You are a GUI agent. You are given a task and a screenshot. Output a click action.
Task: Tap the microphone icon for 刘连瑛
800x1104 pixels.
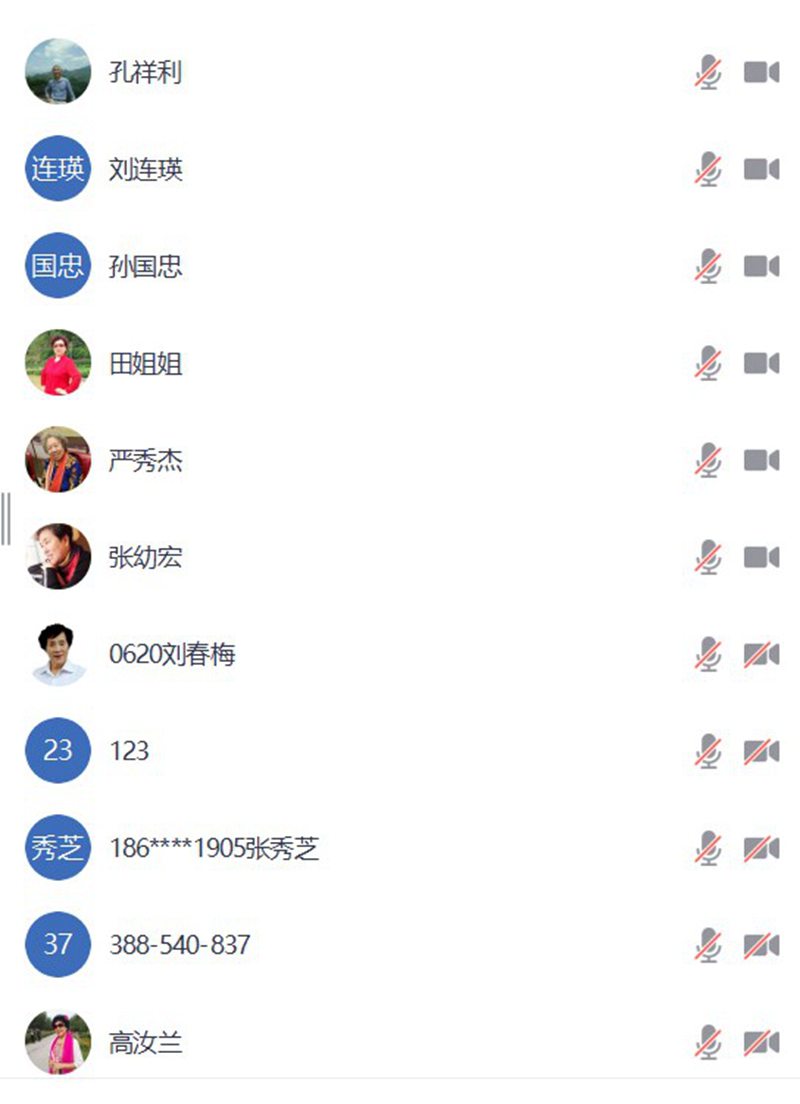[708, 170]
